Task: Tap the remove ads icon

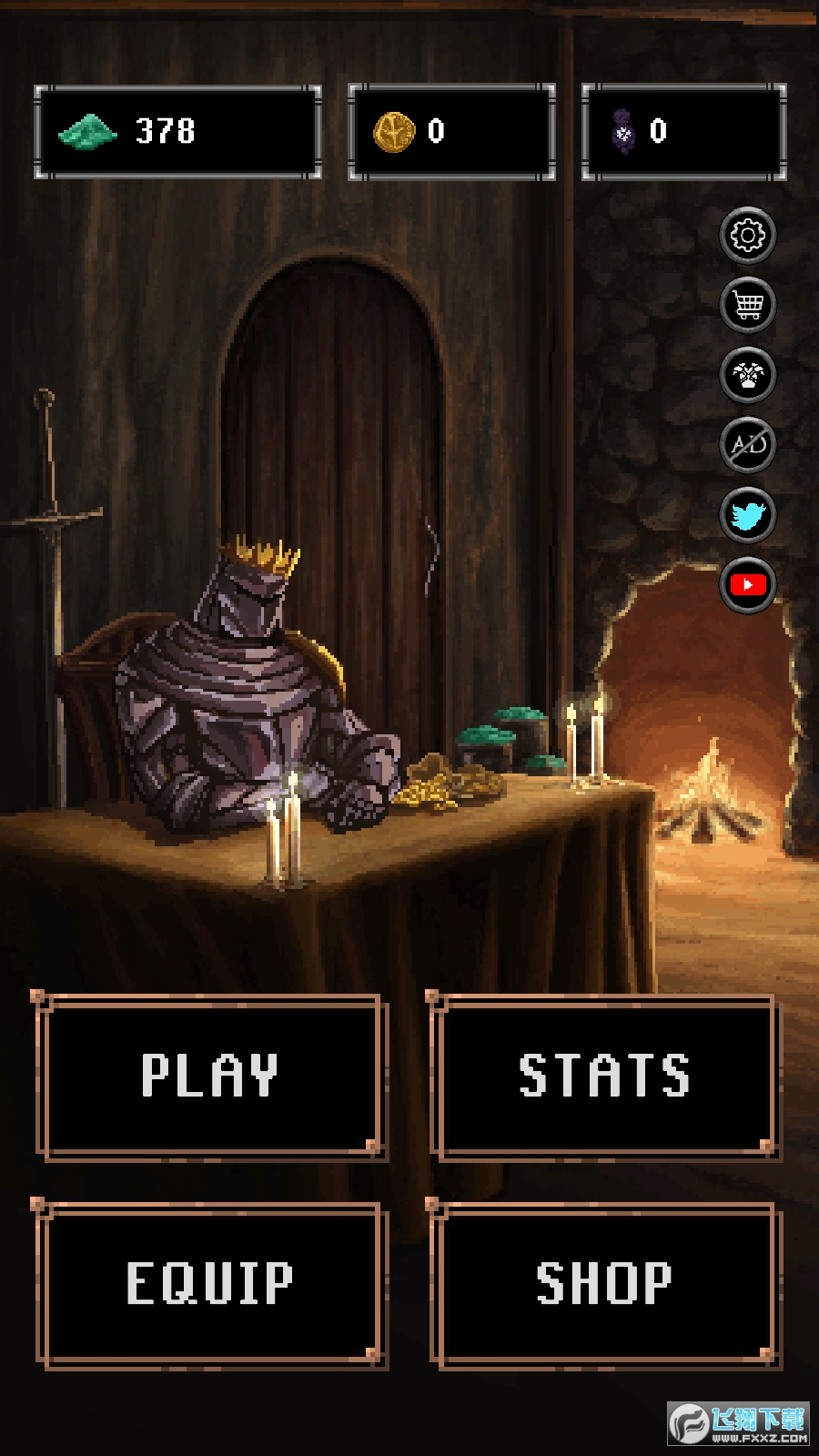Action: 748,445
